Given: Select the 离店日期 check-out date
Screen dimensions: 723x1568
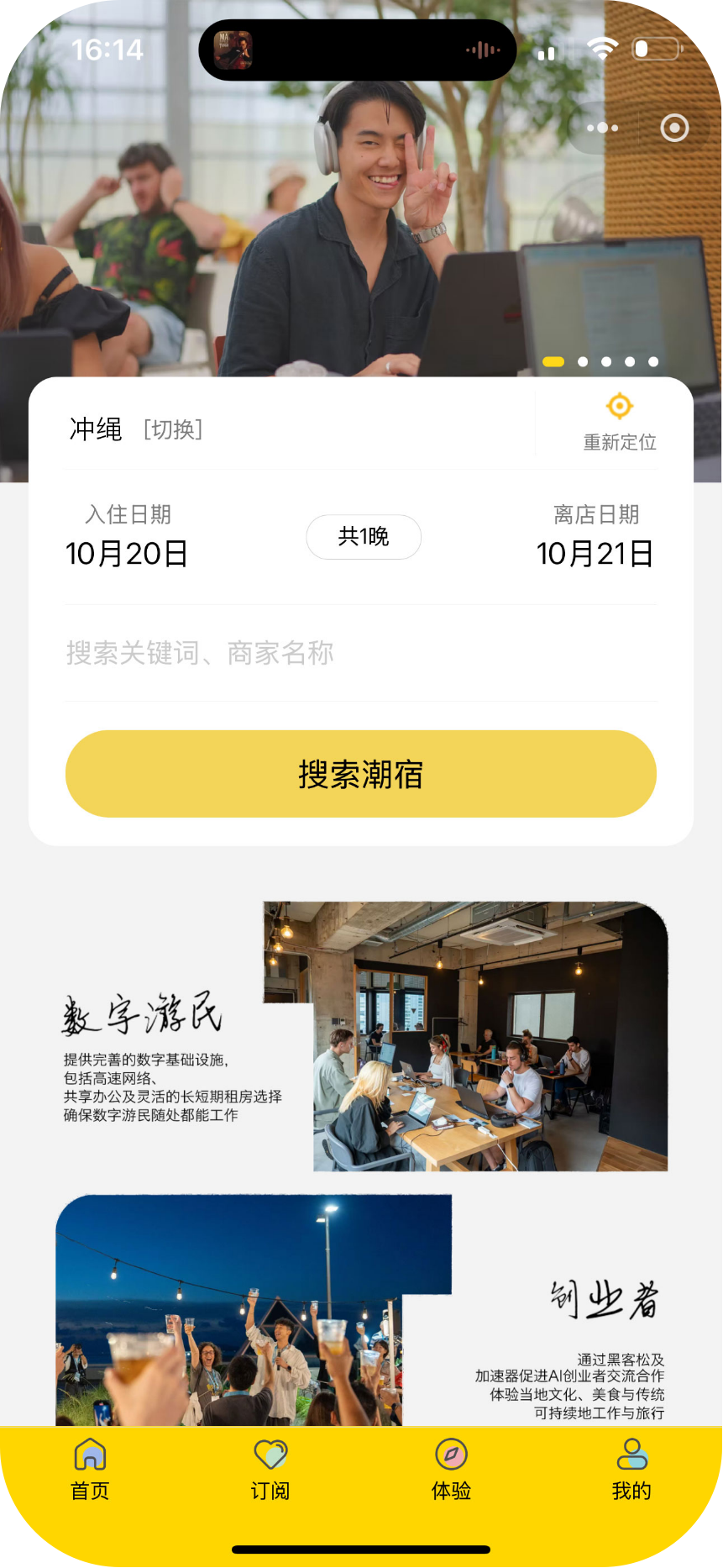Looking at the screenshot, I should [x=595, y=538].
